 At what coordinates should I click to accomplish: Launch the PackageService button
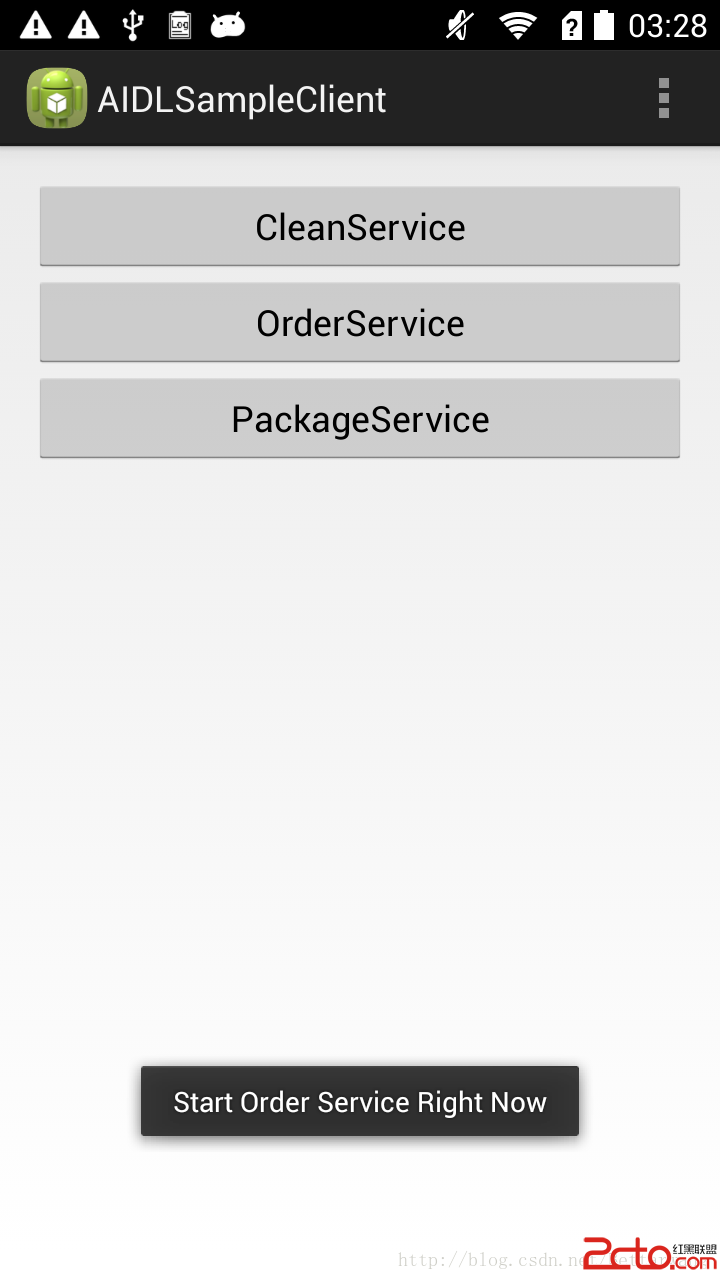click(x=360, y=419)
